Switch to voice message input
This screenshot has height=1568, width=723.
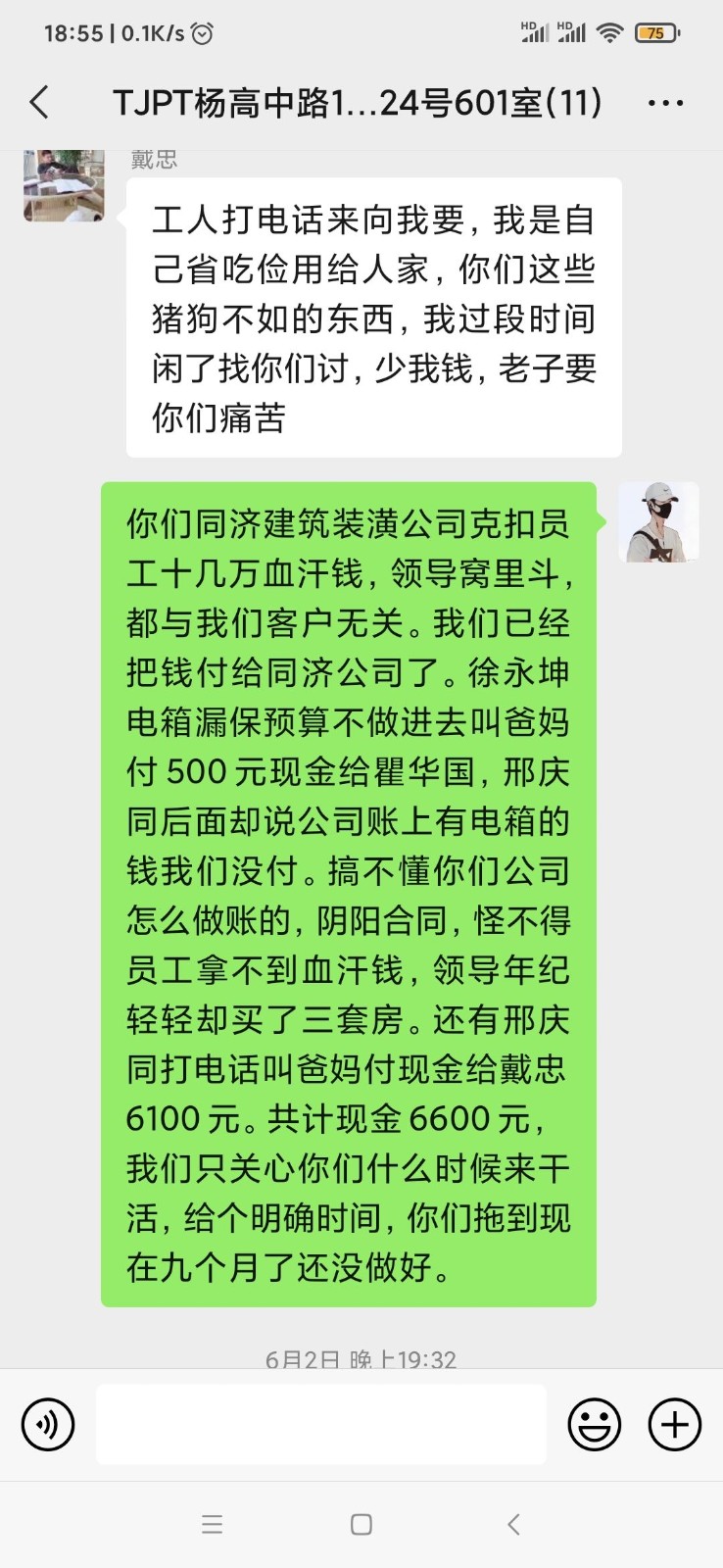point(48,1424)
